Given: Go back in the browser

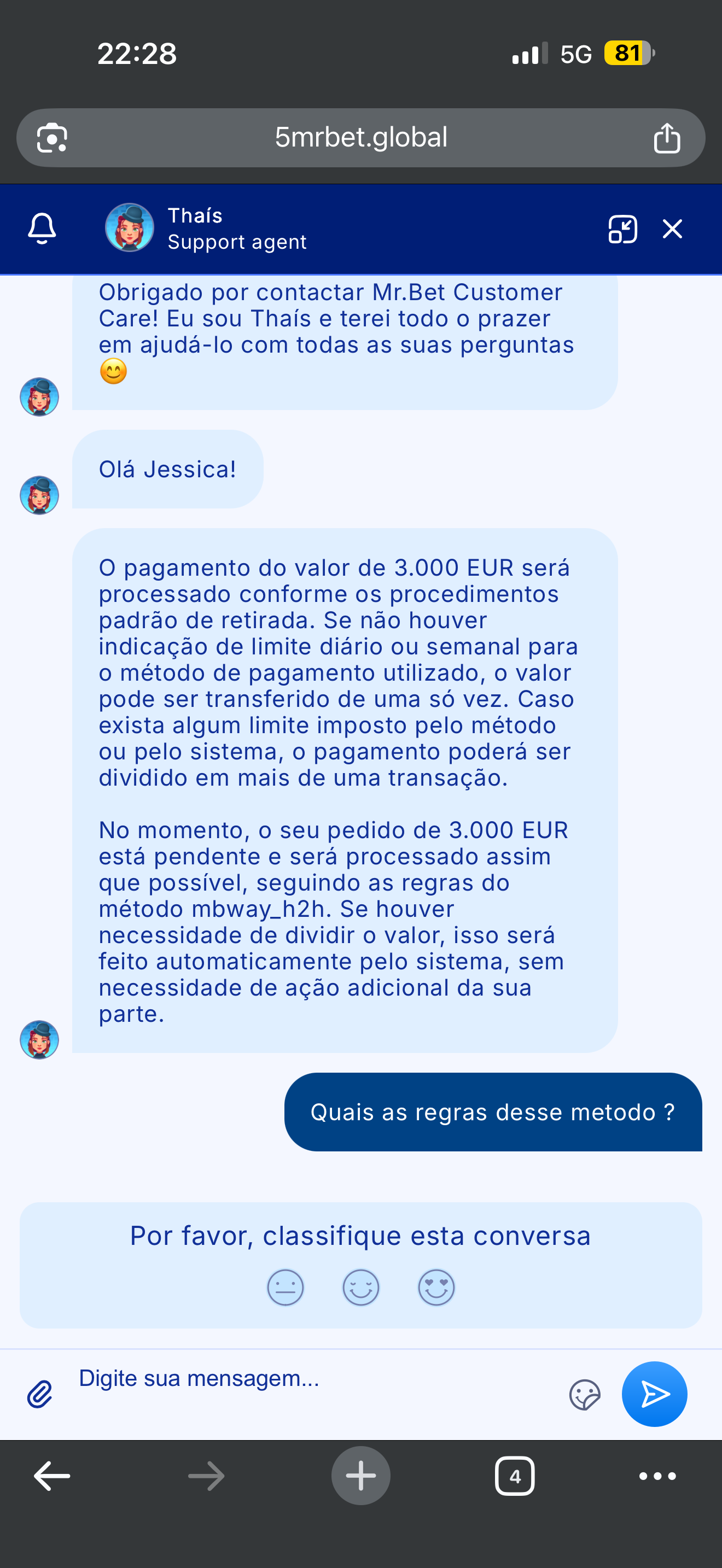Looking at the screenshot, I should click(x=52, y=1476).
